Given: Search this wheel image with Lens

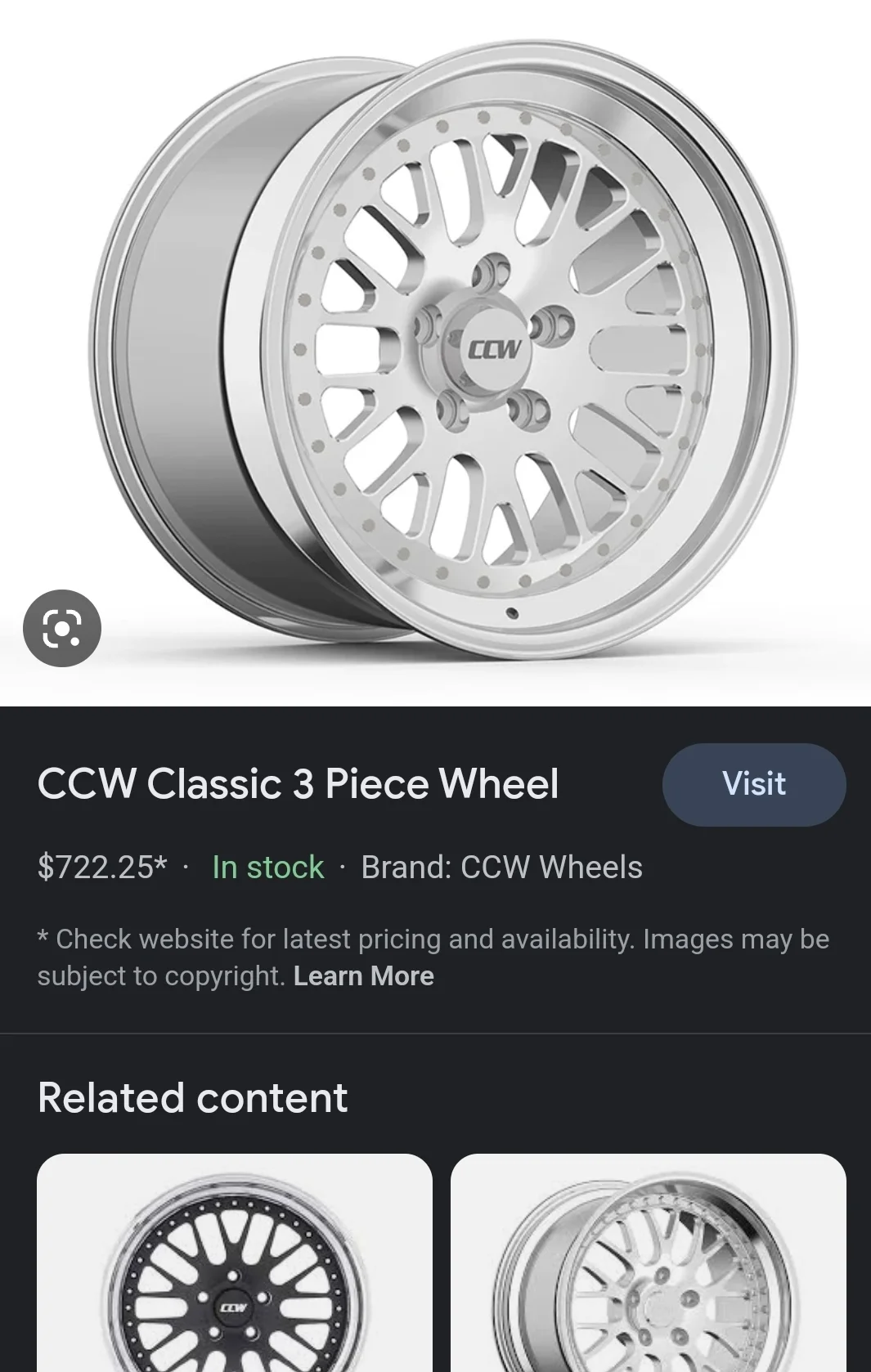Looking at the screenshot, I should [x=62, y=628].
